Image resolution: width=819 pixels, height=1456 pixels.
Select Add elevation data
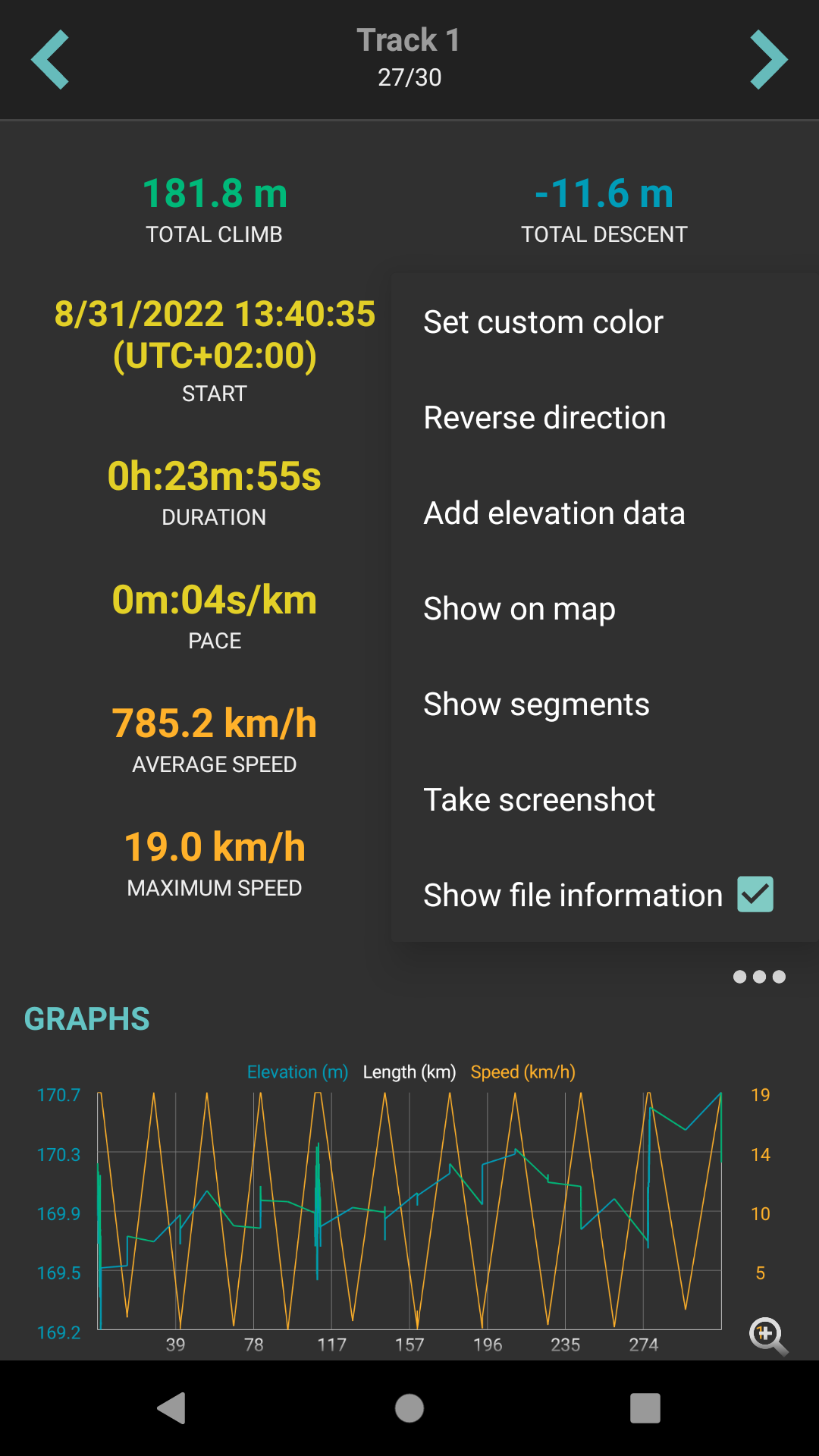(554, 513)
